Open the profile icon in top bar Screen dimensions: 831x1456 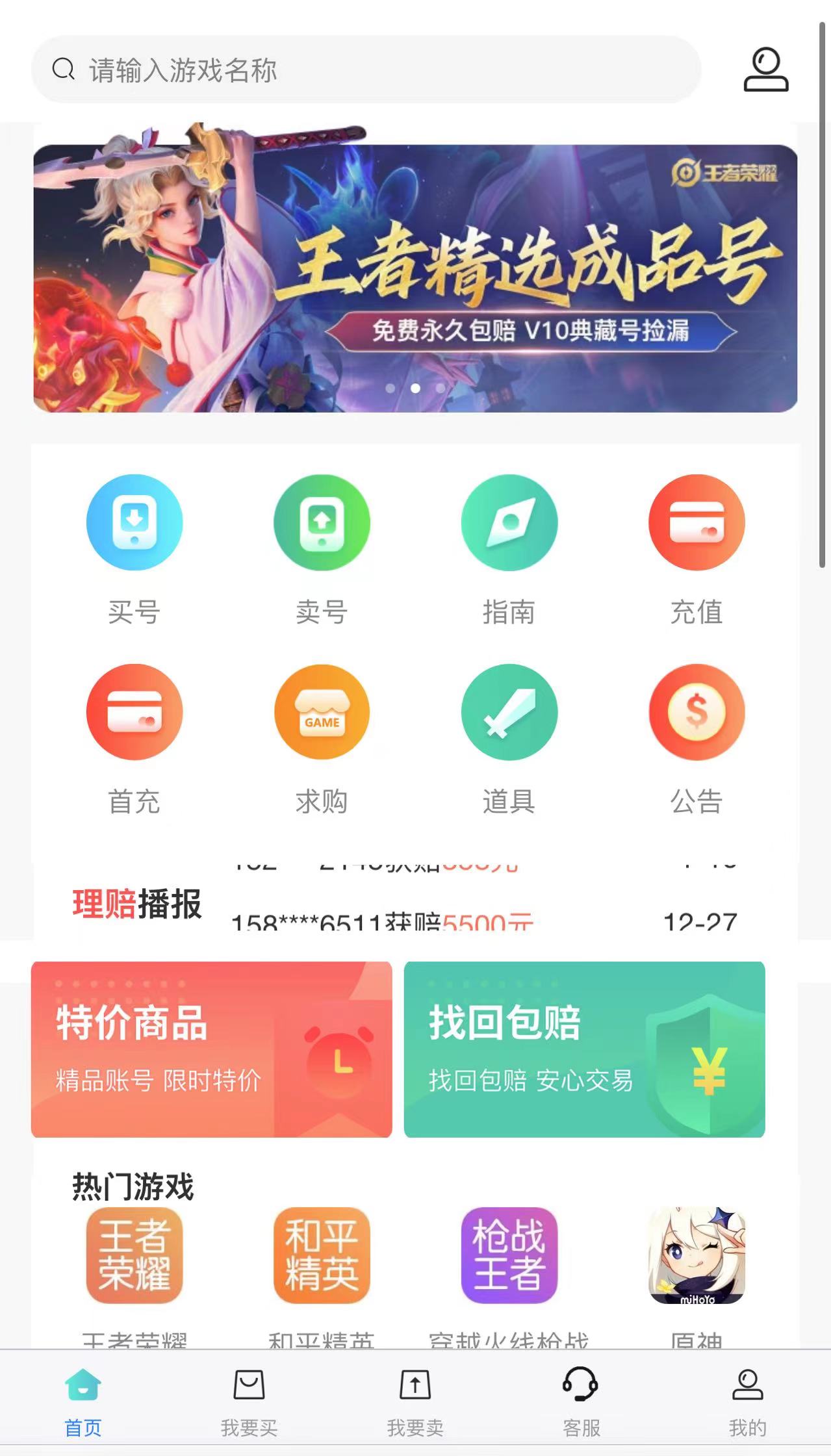(766, 70)
